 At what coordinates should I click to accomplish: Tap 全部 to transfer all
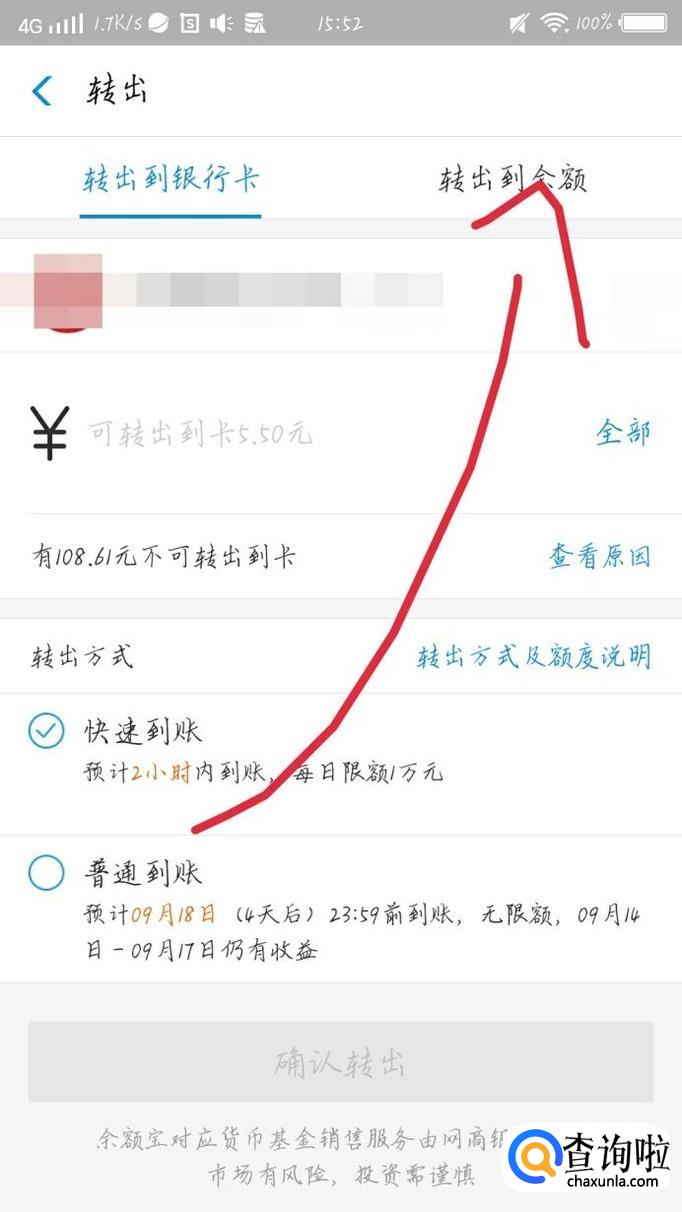tap(624, 433)
